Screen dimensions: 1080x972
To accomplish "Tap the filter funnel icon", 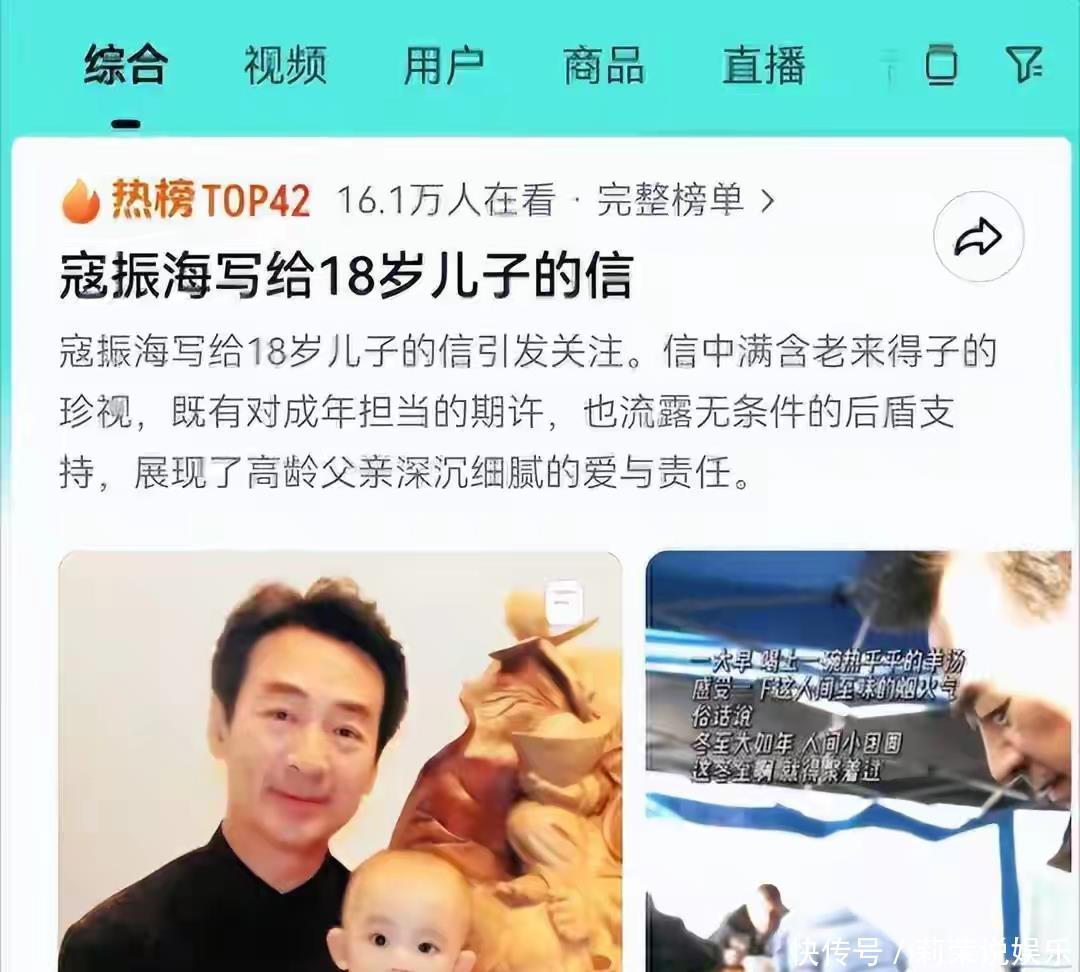I will (1024, 65).
